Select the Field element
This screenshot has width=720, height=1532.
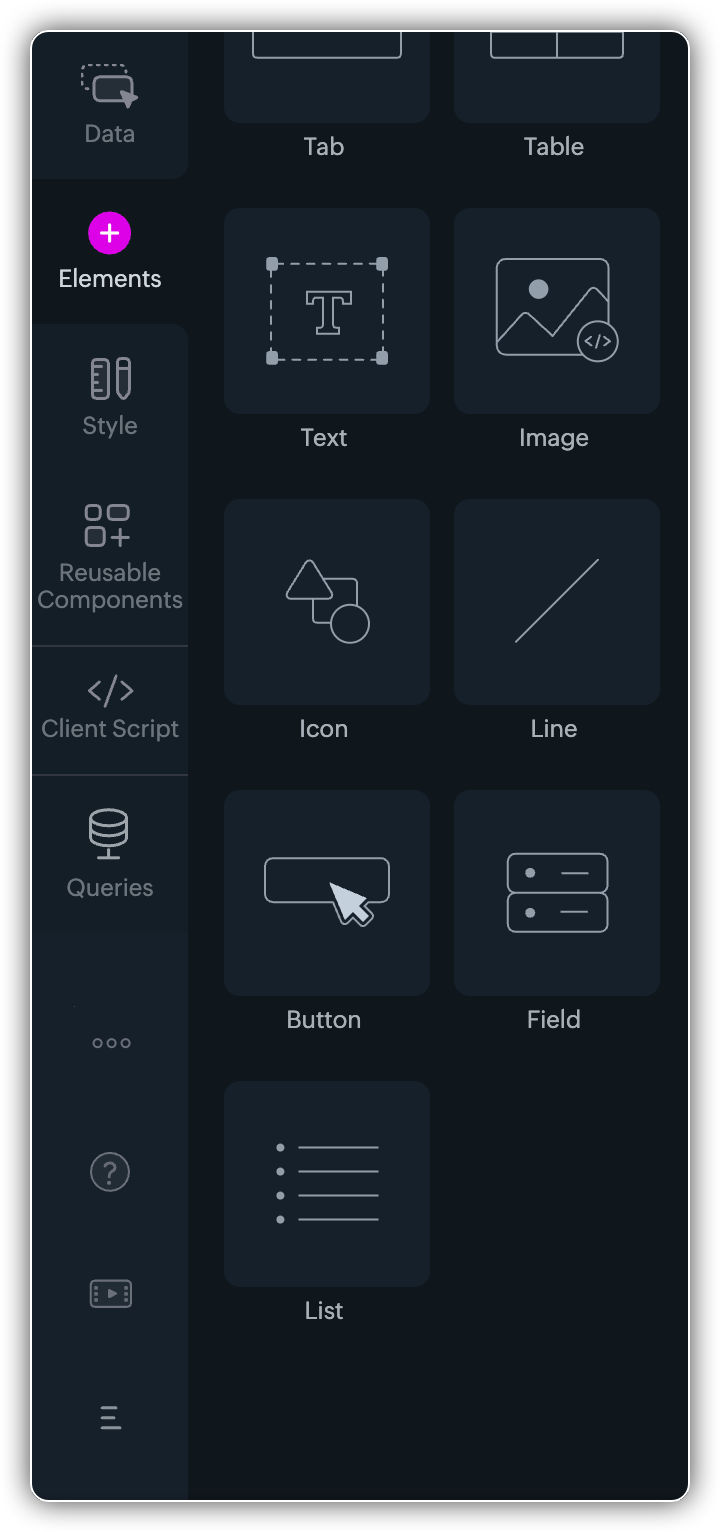557,893
